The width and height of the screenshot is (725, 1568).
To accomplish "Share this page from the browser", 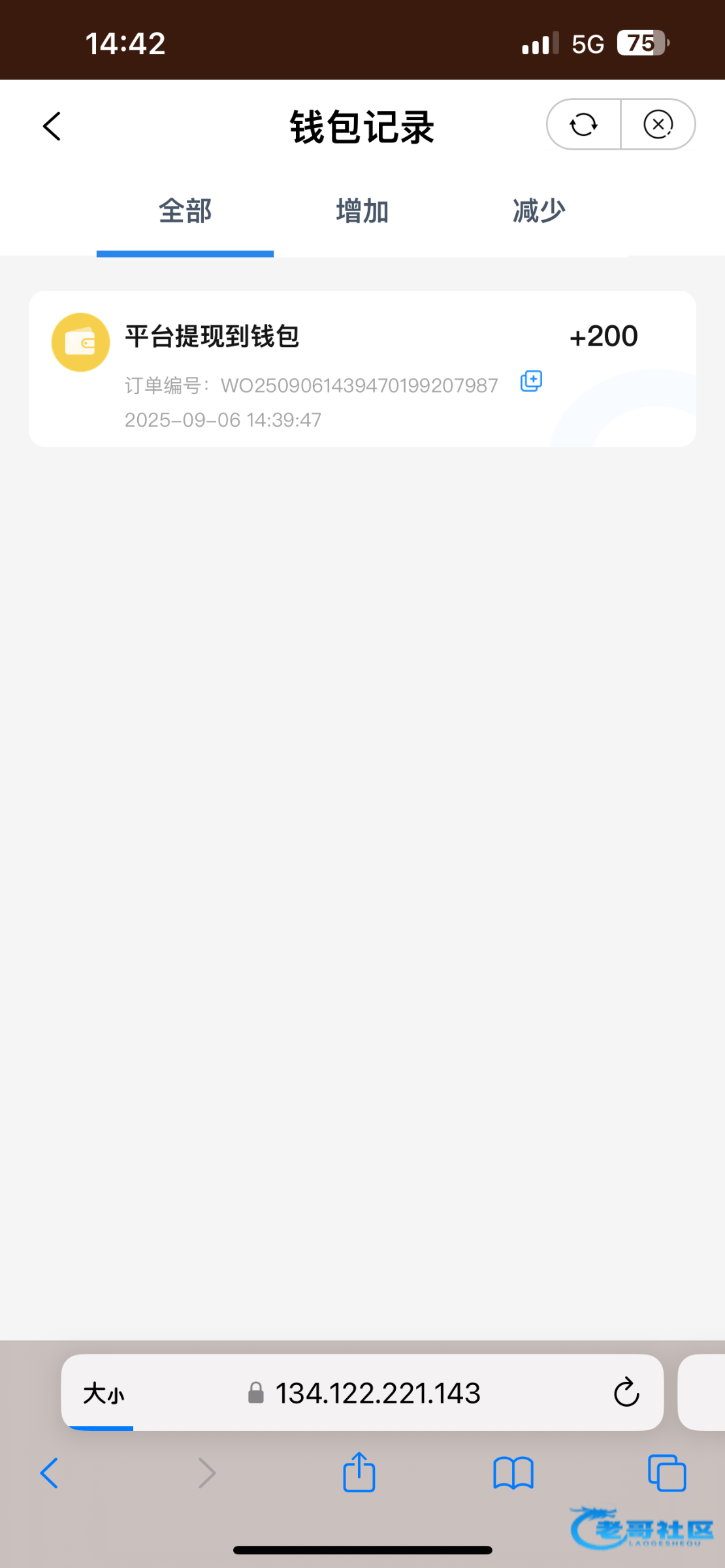I will coord(359,1473).
